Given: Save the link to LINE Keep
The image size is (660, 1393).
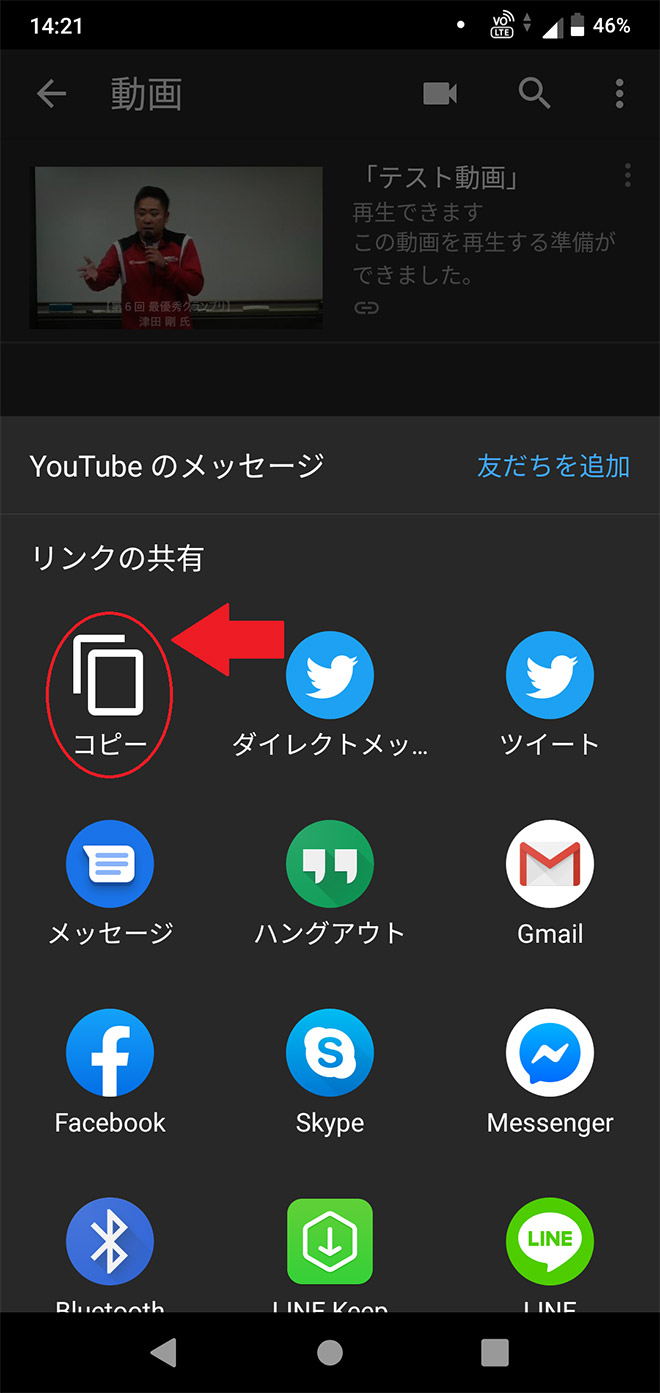Looking at the screenshot, I should [330, 1243].
